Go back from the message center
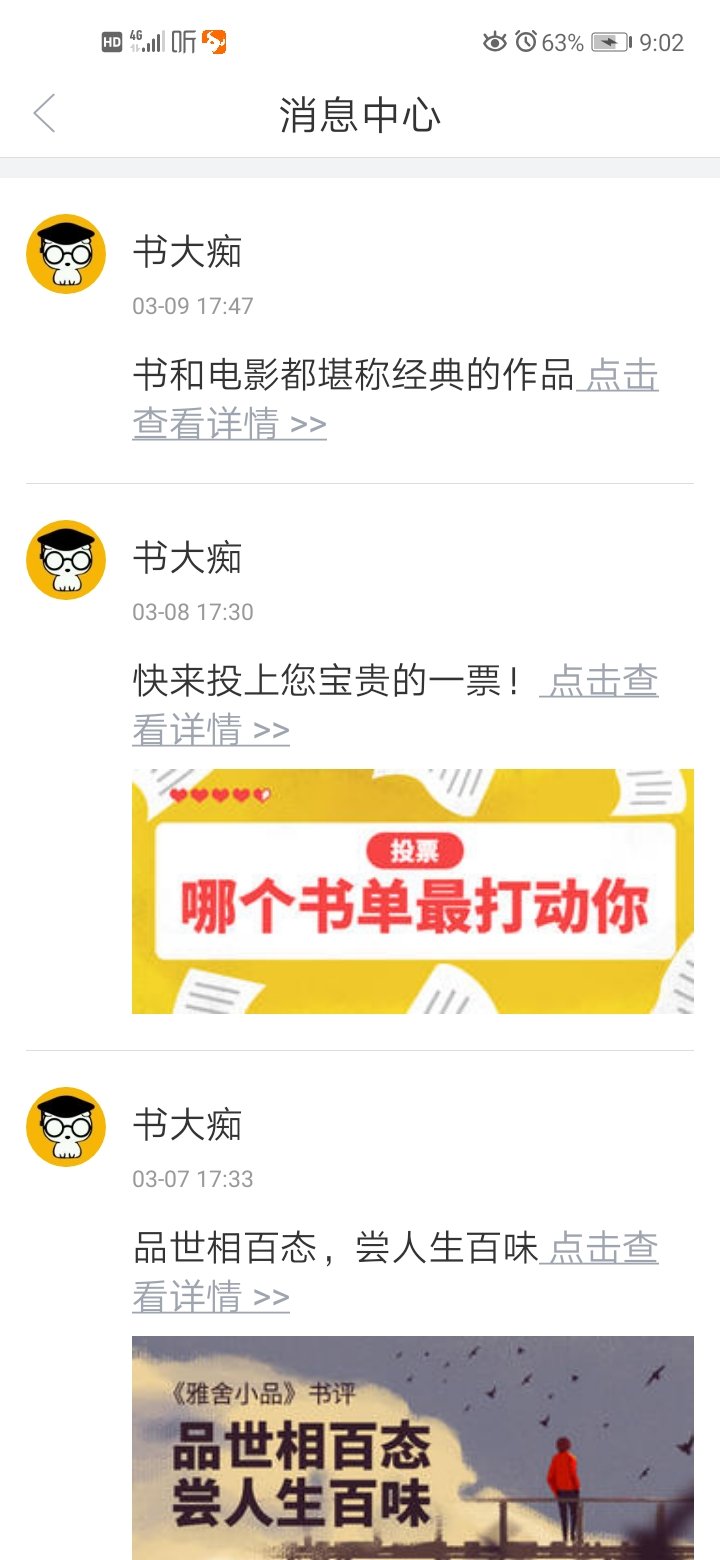Viewport: 720px width, 1560px height. pyautogui.click(x=44, y=114)
